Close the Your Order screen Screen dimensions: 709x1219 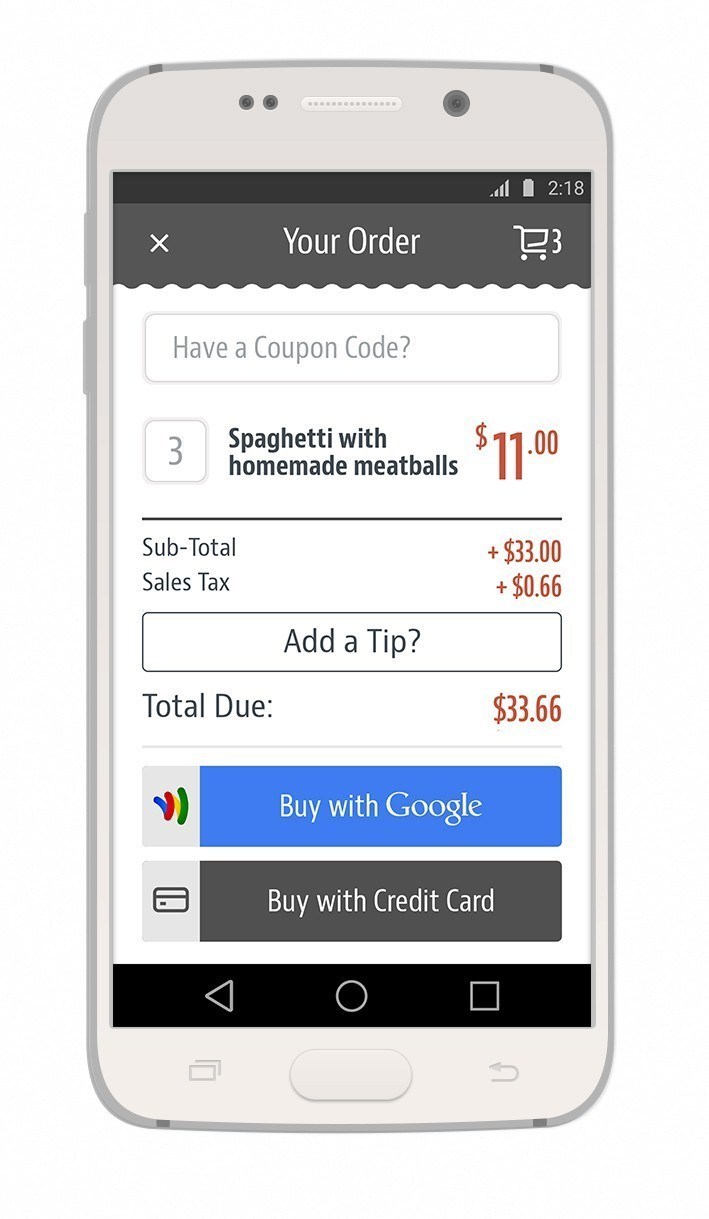159,243
